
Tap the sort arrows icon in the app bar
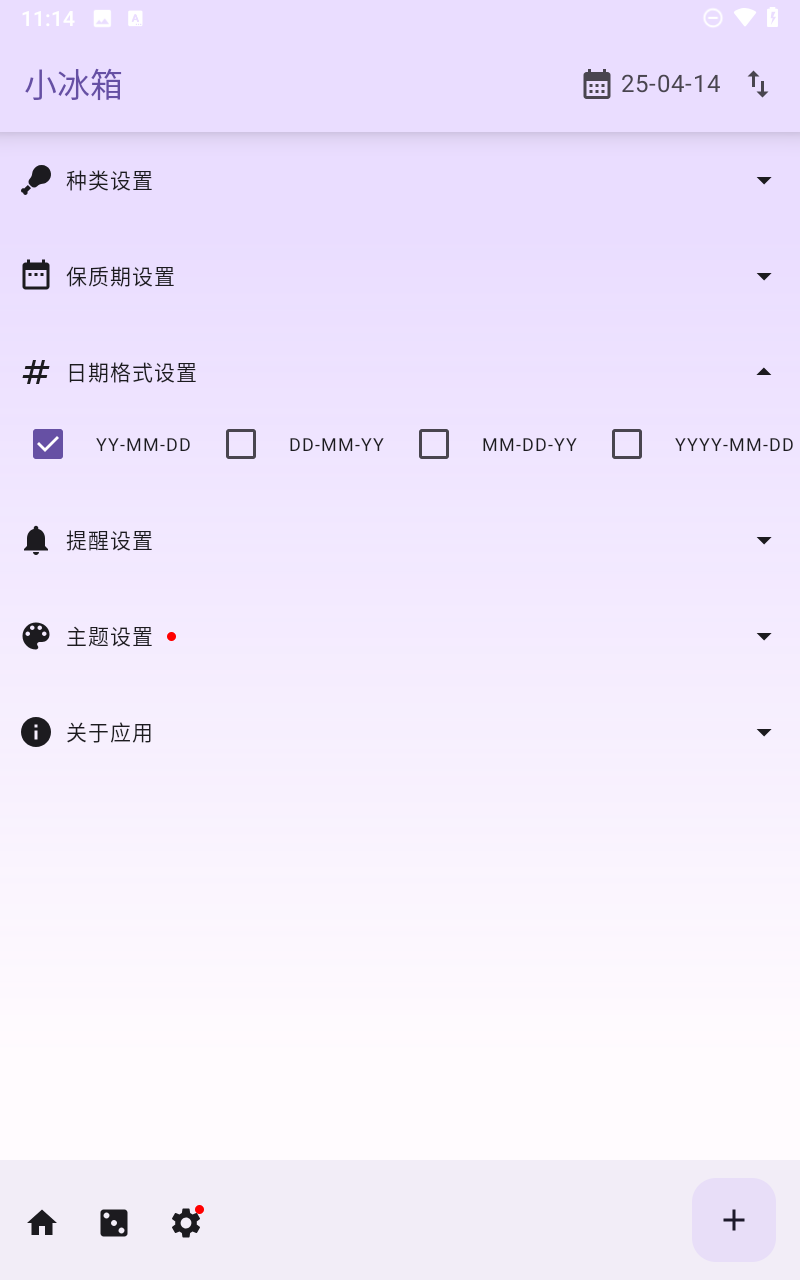[758, 84]
